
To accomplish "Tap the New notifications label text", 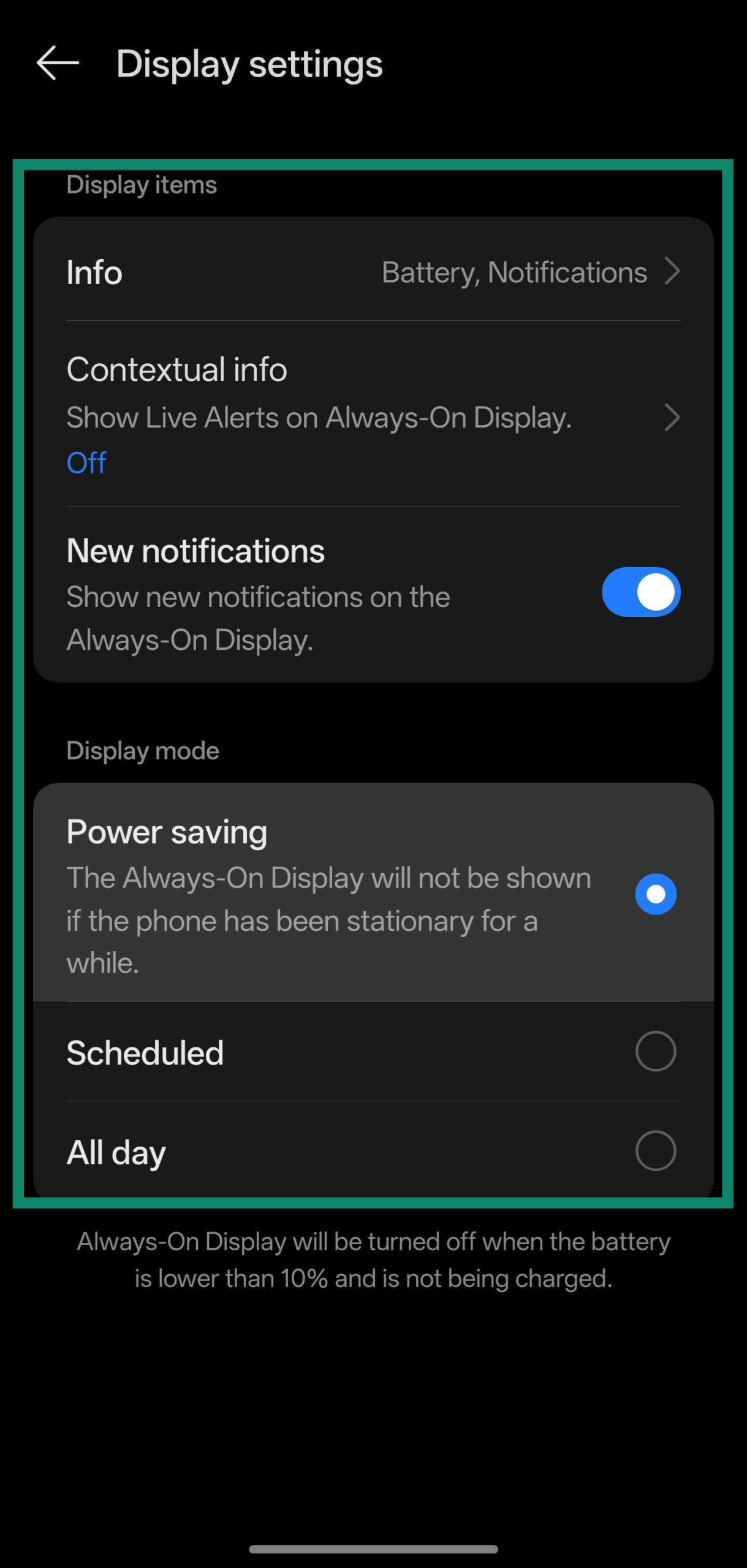I will [x=195, y=550].
